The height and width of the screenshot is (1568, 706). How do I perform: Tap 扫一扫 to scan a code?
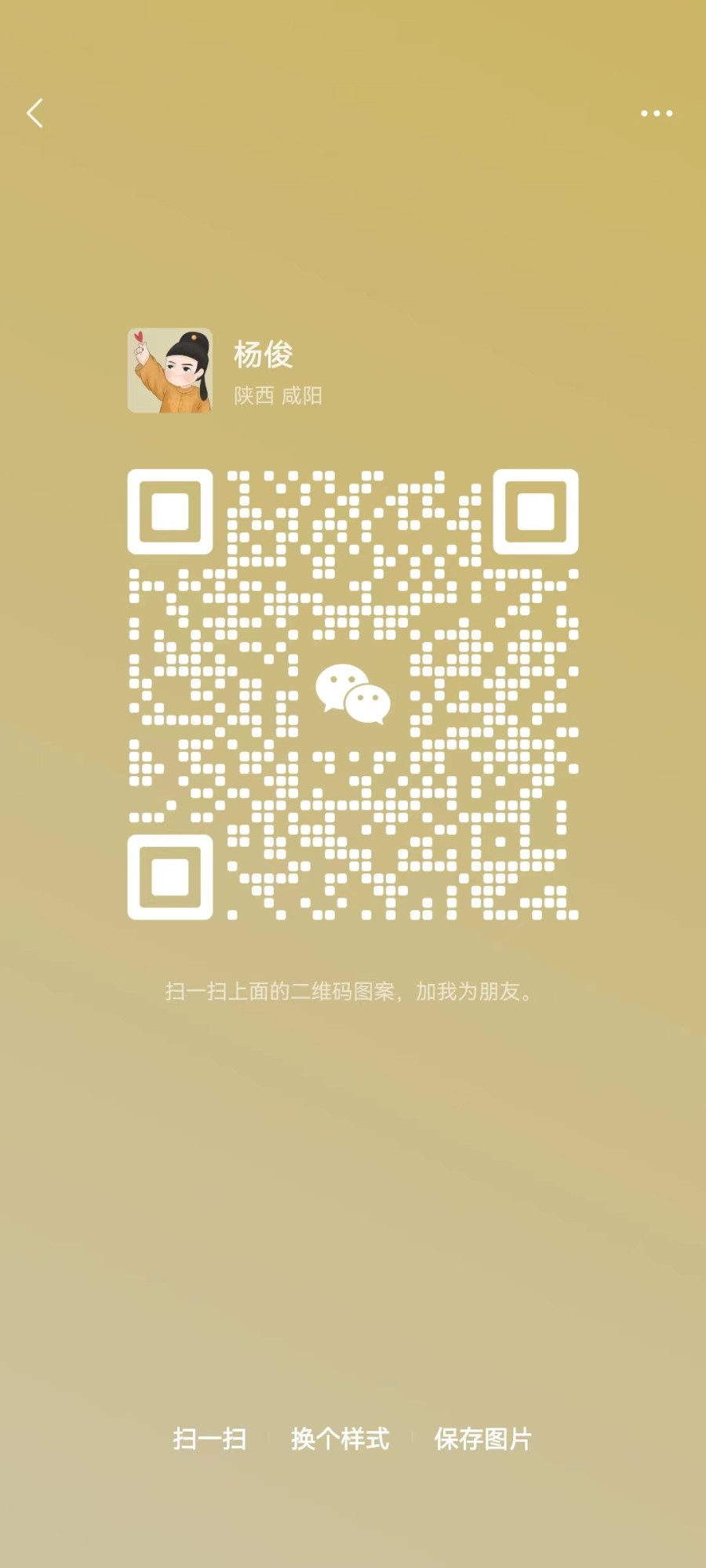(x=209, y=1439)
